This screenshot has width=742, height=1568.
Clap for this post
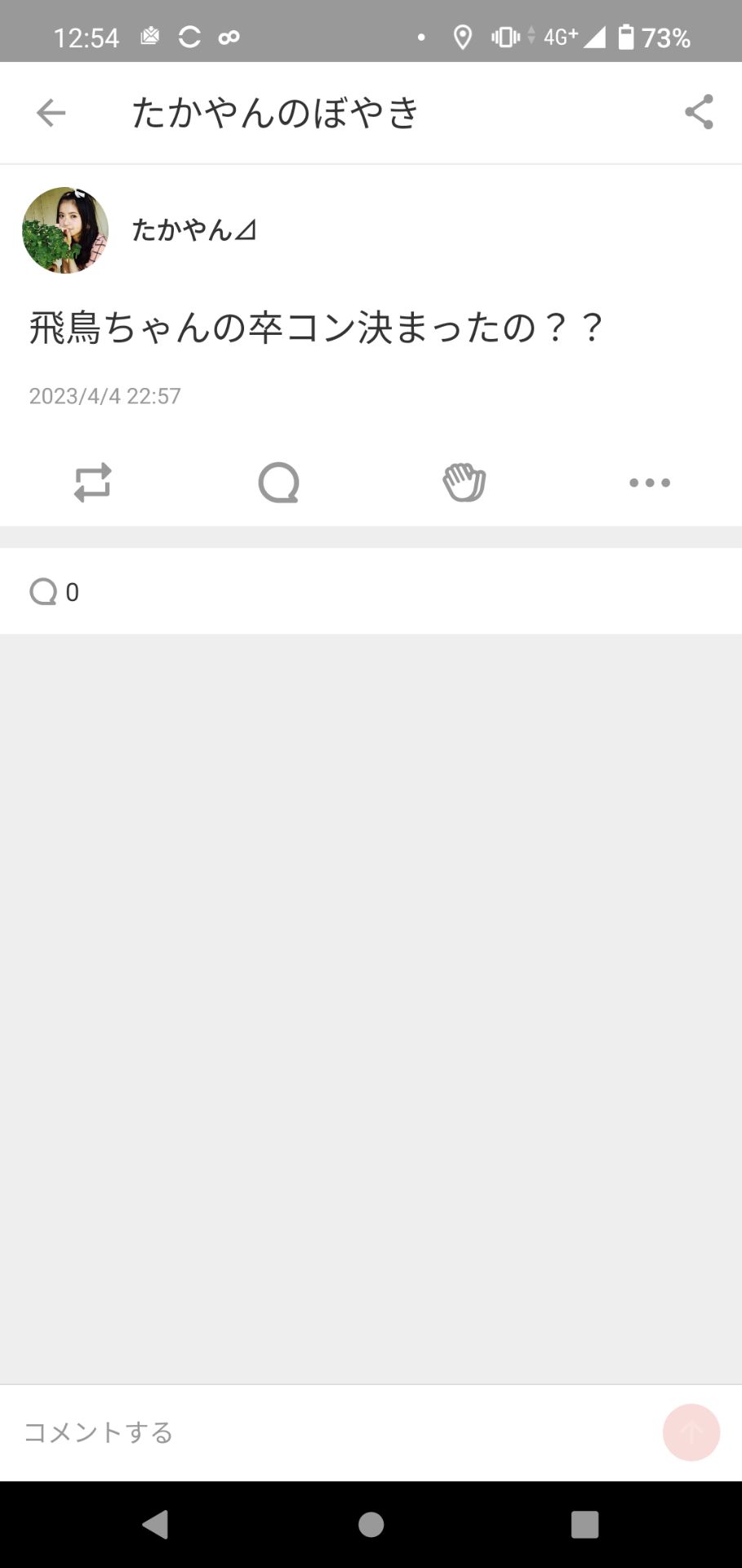(x=464, y=483)
